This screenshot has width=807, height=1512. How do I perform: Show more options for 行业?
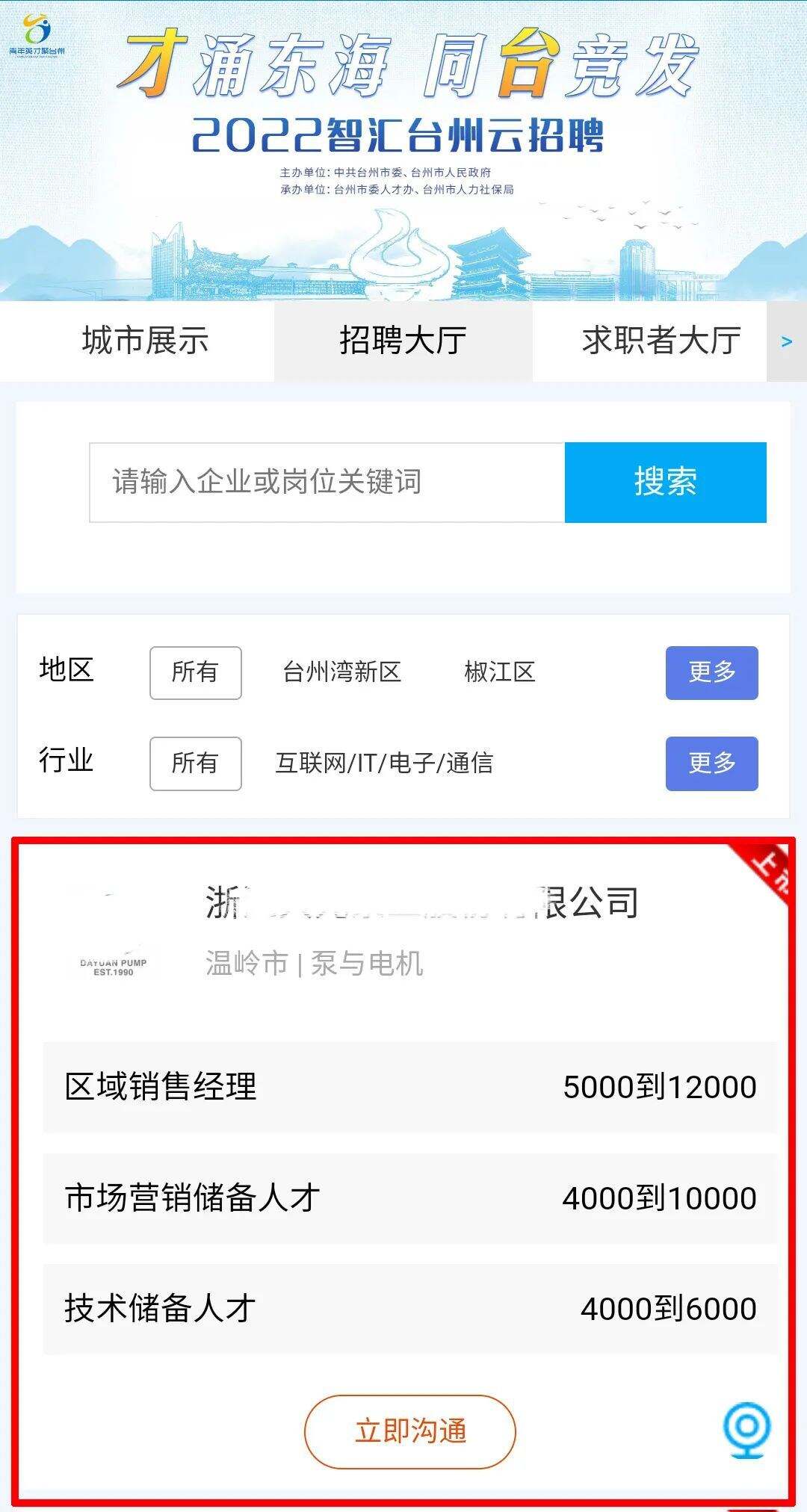[x=711, y=763]
